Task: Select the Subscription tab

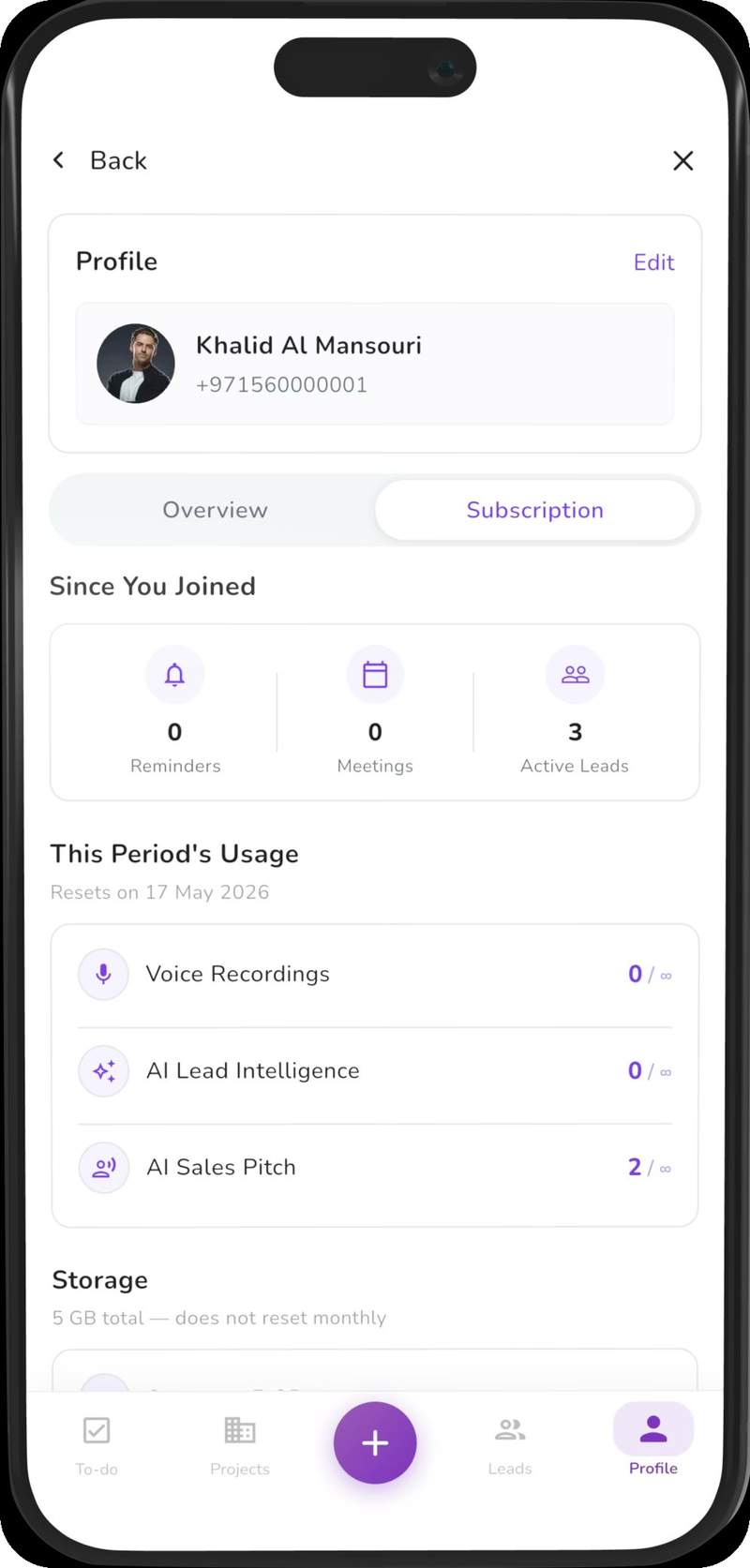Action: pos(534,510)
